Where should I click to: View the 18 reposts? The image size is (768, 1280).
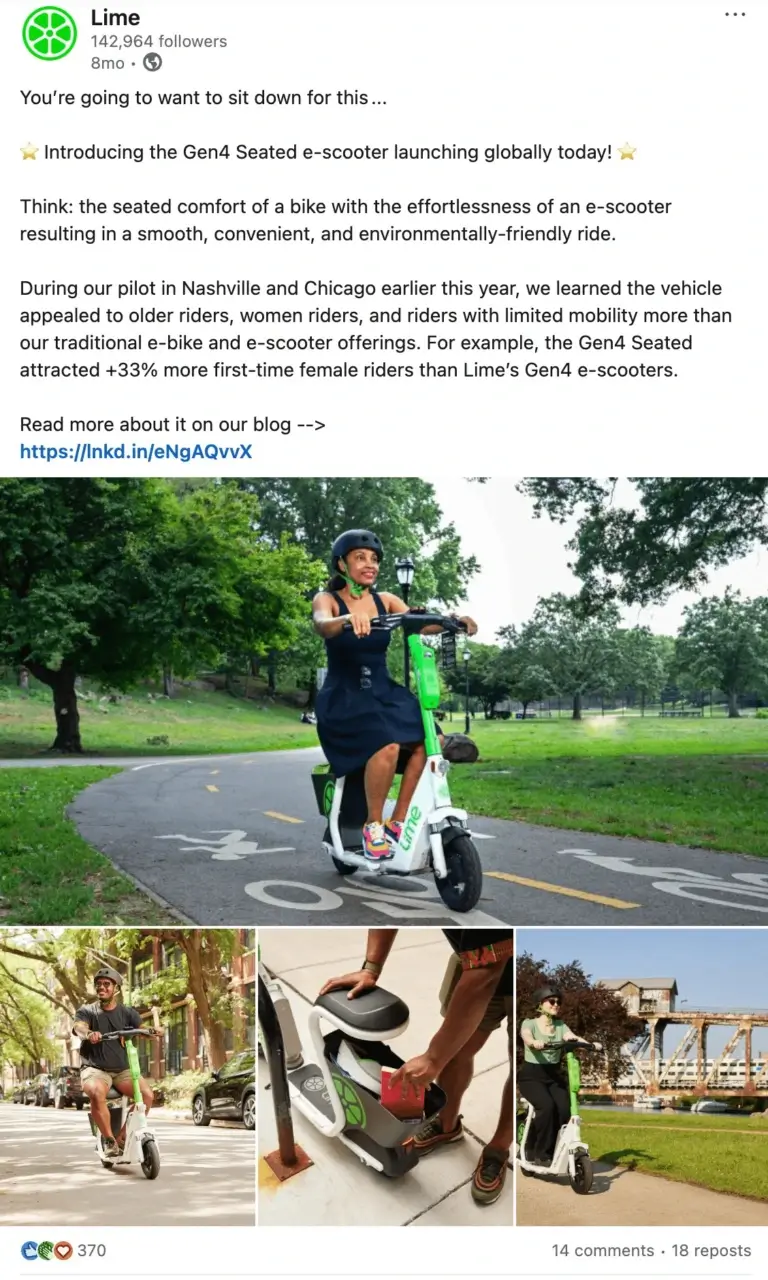(x=711, y=1250)
